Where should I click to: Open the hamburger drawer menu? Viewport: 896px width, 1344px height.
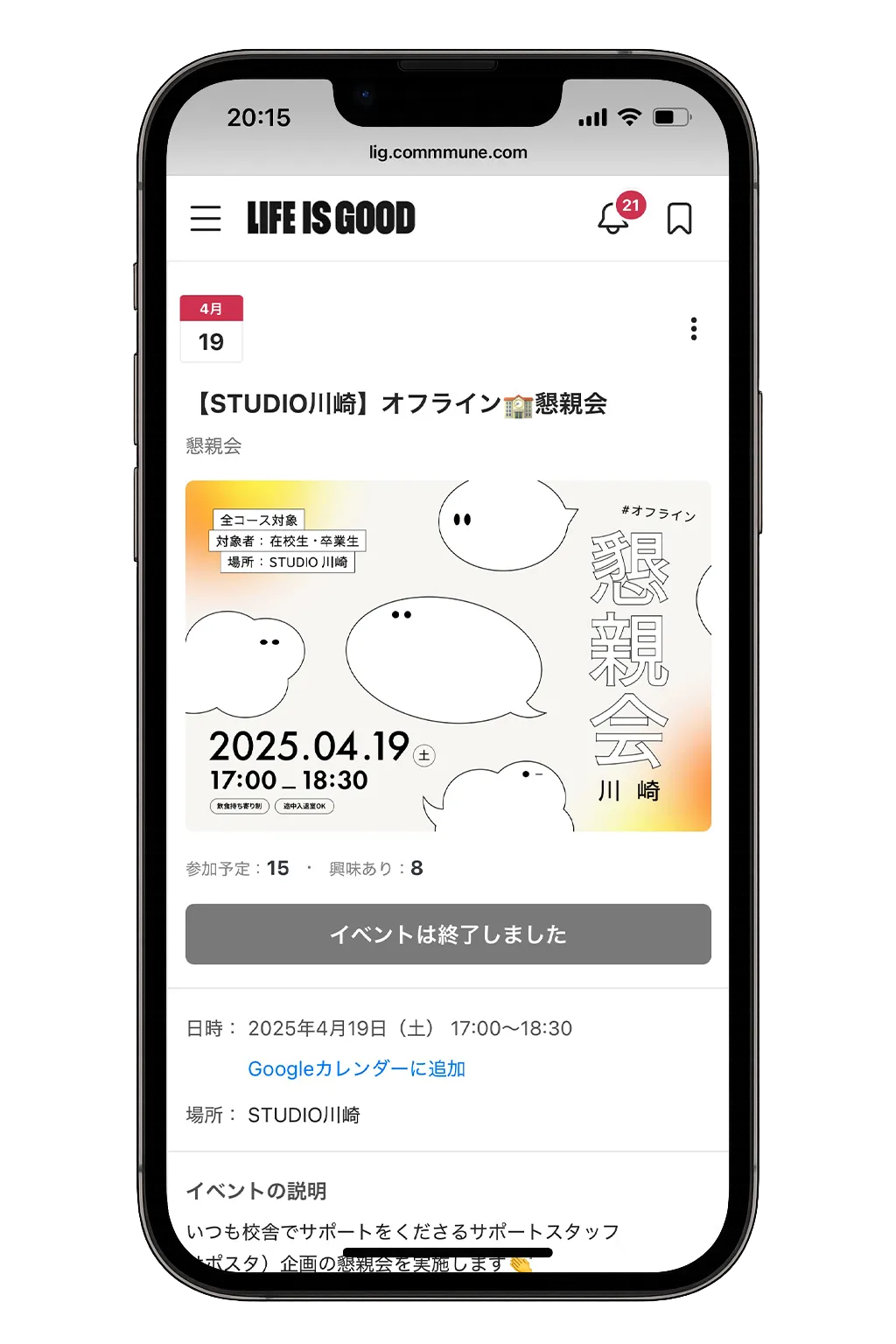tap(206, 218)
